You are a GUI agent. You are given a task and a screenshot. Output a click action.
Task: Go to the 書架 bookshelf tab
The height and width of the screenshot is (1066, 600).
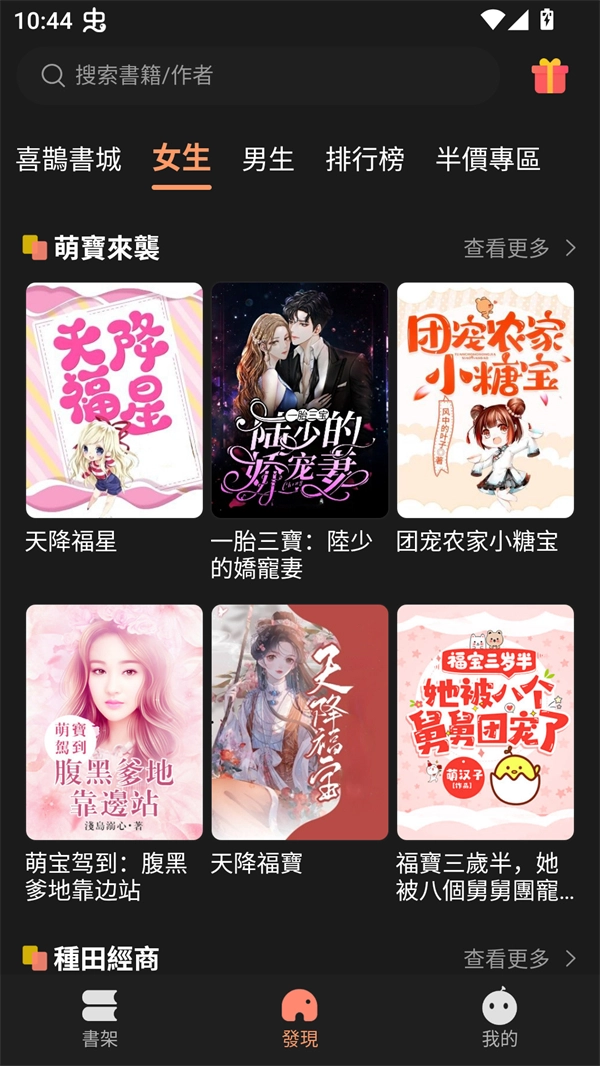(x=100, y=1018)
